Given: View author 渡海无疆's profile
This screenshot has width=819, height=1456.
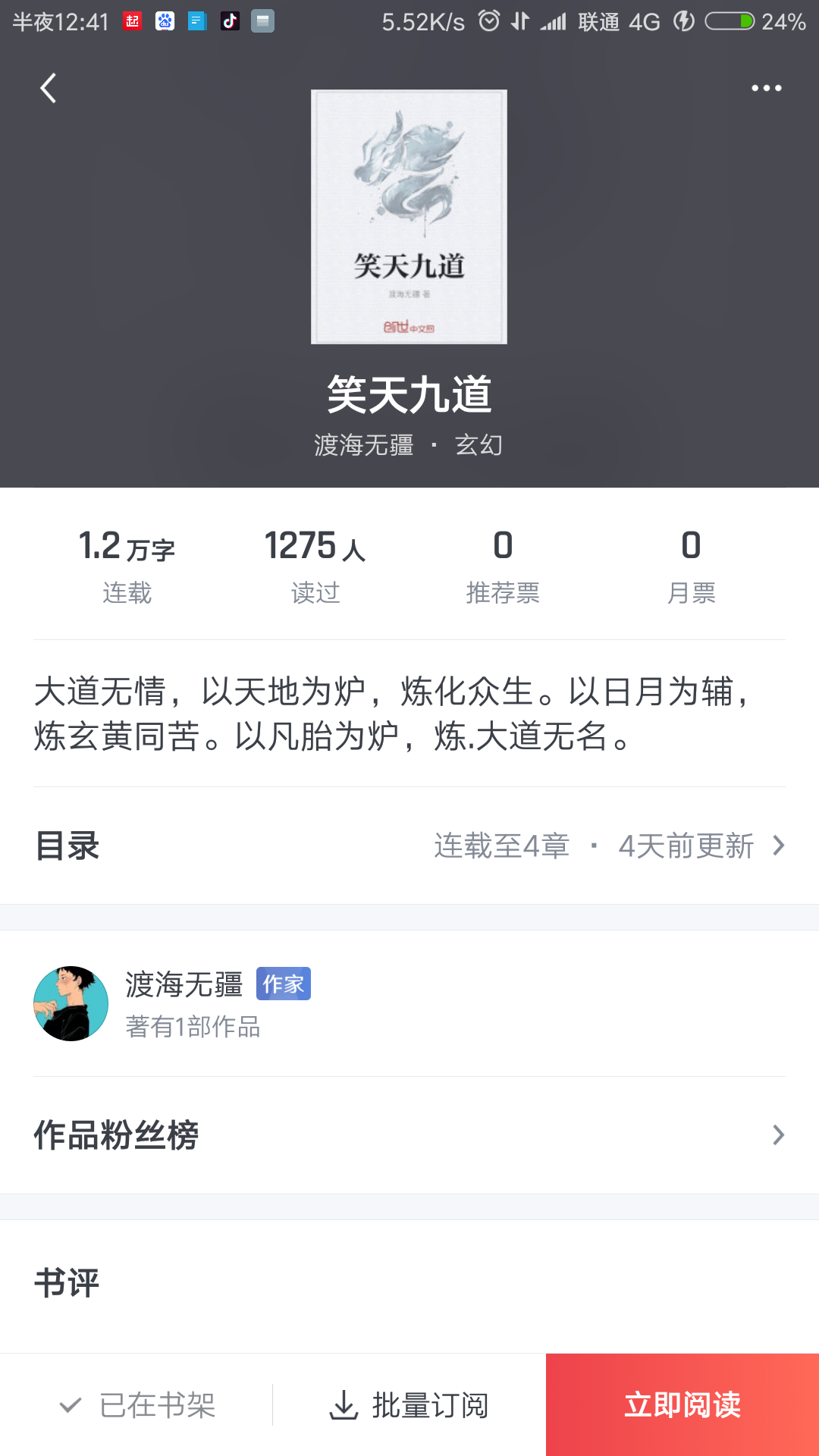Looking at the screenshot, I should 182,1003.
